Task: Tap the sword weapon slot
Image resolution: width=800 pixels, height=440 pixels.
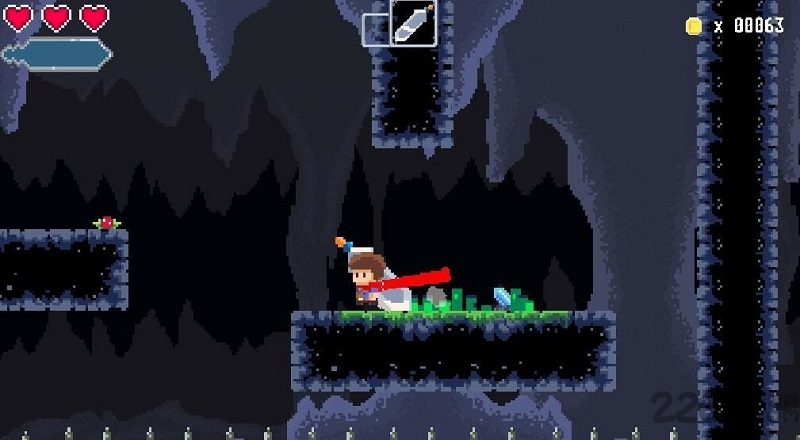Action: (412, 23)
